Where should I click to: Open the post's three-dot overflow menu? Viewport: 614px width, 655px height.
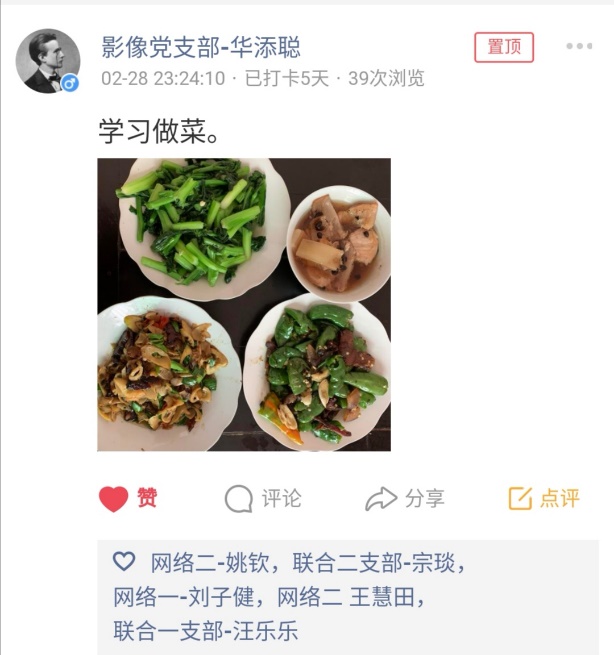click(x=579, y=46)
